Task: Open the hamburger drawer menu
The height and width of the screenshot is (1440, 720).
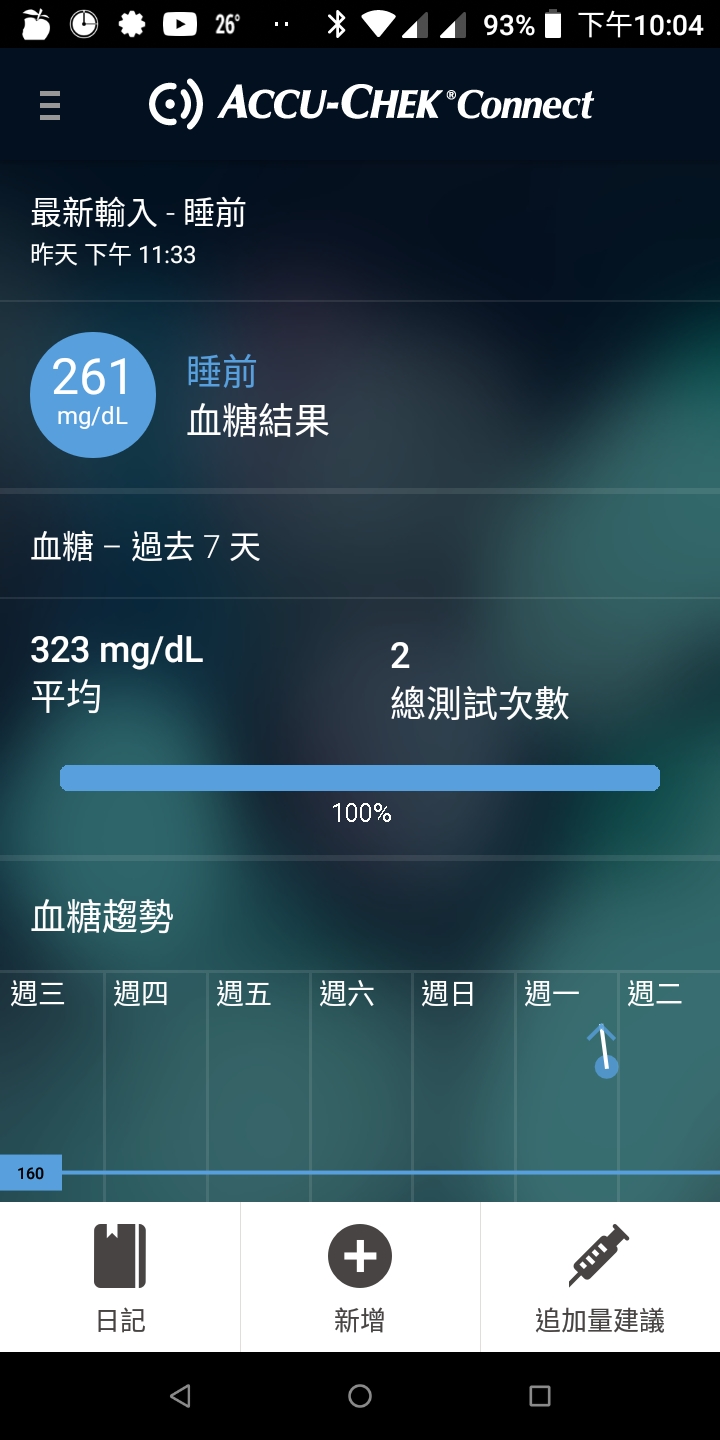Action: pos(50,105)
